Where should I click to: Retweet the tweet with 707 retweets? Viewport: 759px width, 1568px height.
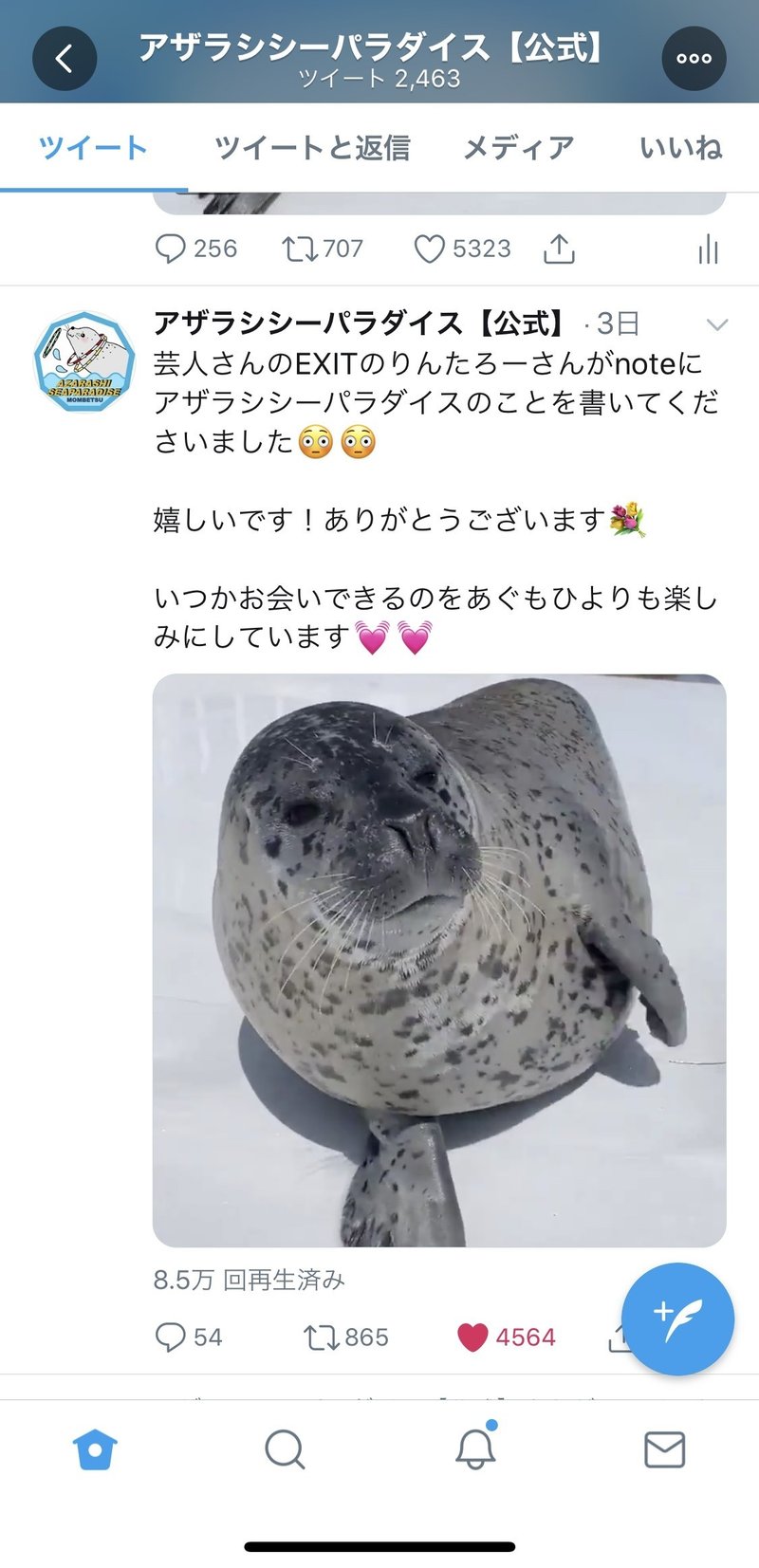point(300,249)
